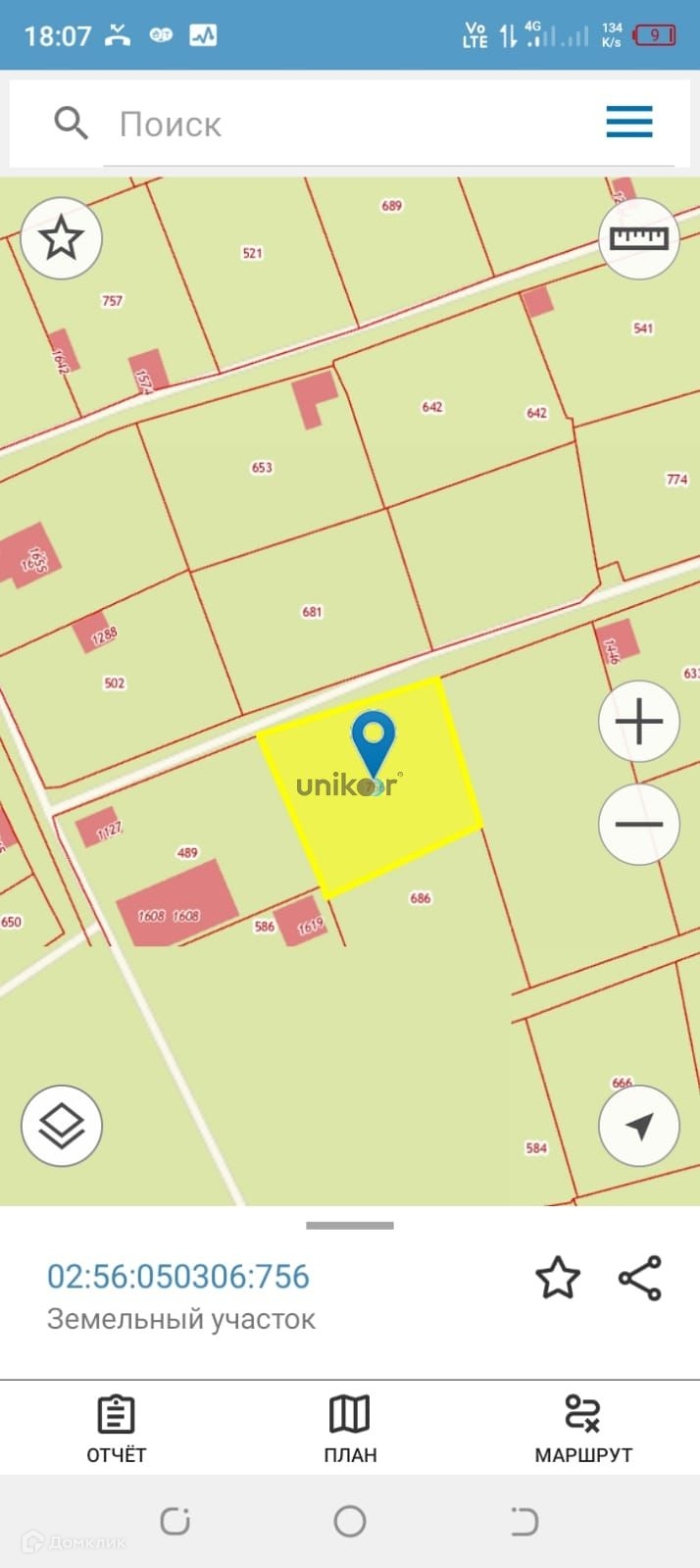Open the МАРШРУТ tab

pyautogui.click(x=583, y=1429)
